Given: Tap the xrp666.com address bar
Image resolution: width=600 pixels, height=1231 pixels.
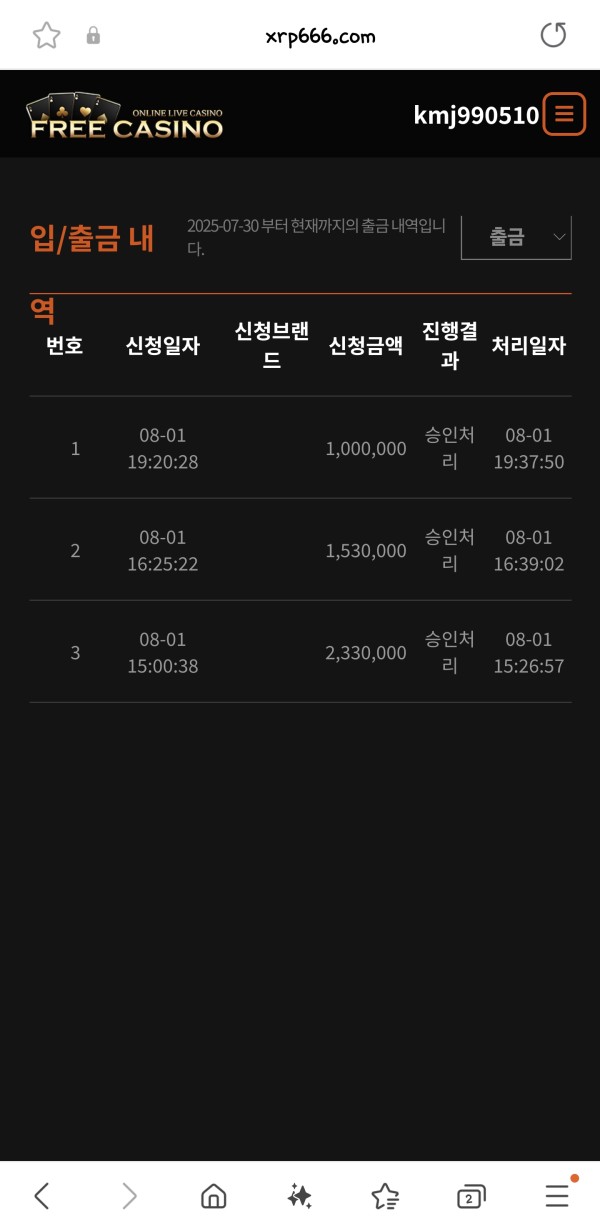Looking at the screenshot, I should coord(320,36).
